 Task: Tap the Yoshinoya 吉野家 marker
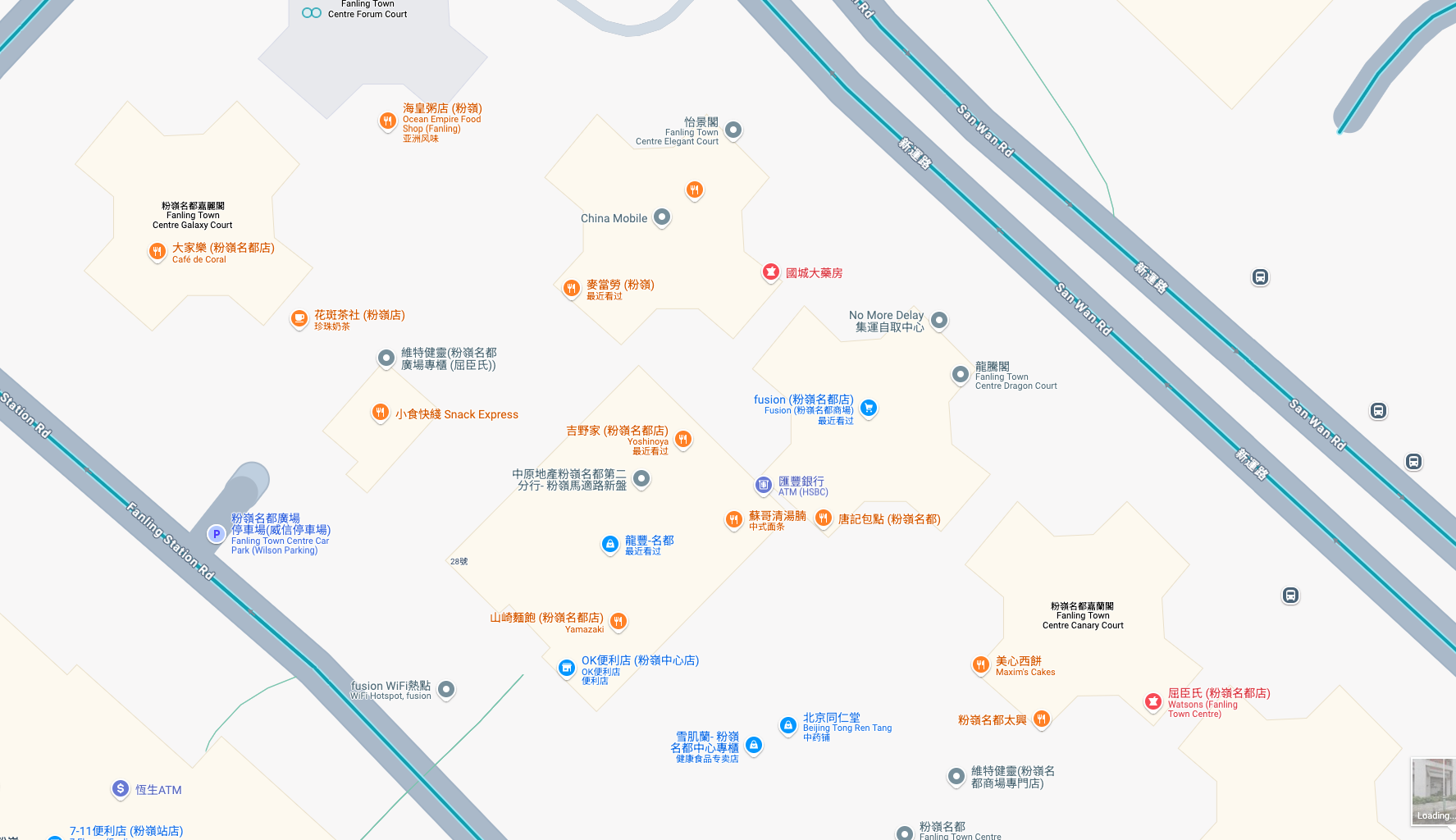click(x=682, y=439)
